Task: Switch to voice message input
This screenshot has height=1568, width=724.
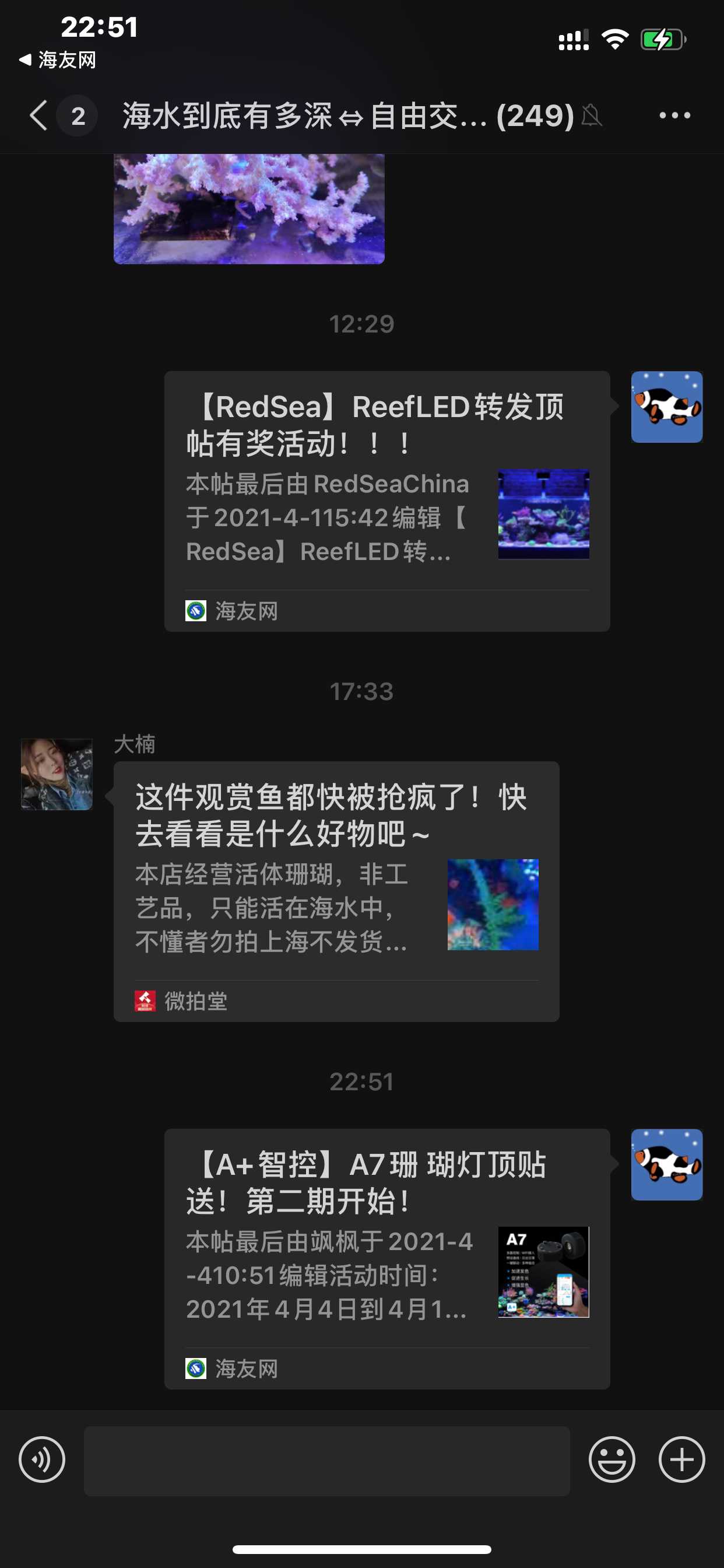Action: [42, 1459]
